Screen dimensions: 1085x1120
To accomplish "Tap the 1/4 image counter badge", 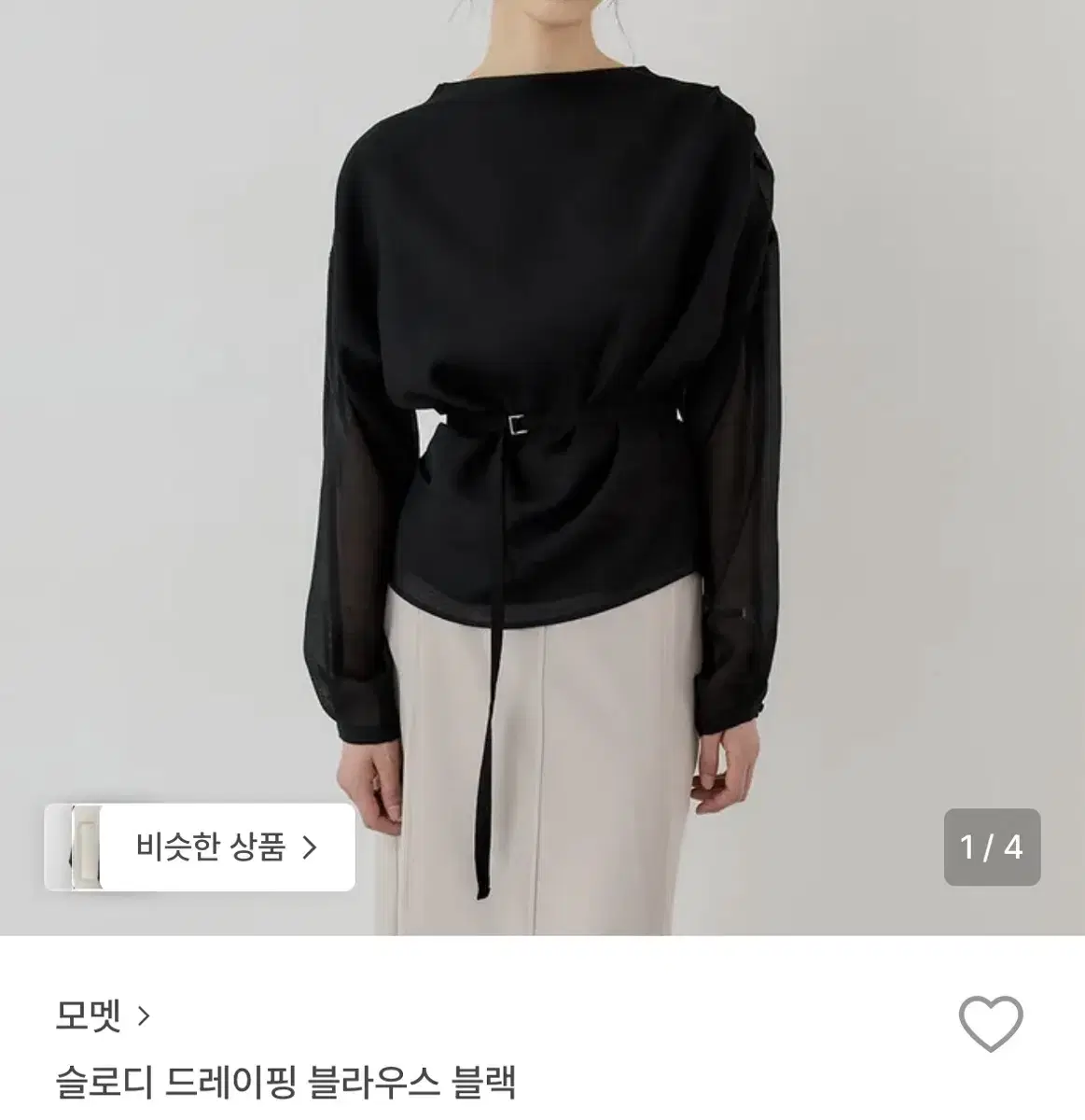I will click(993, 846).
